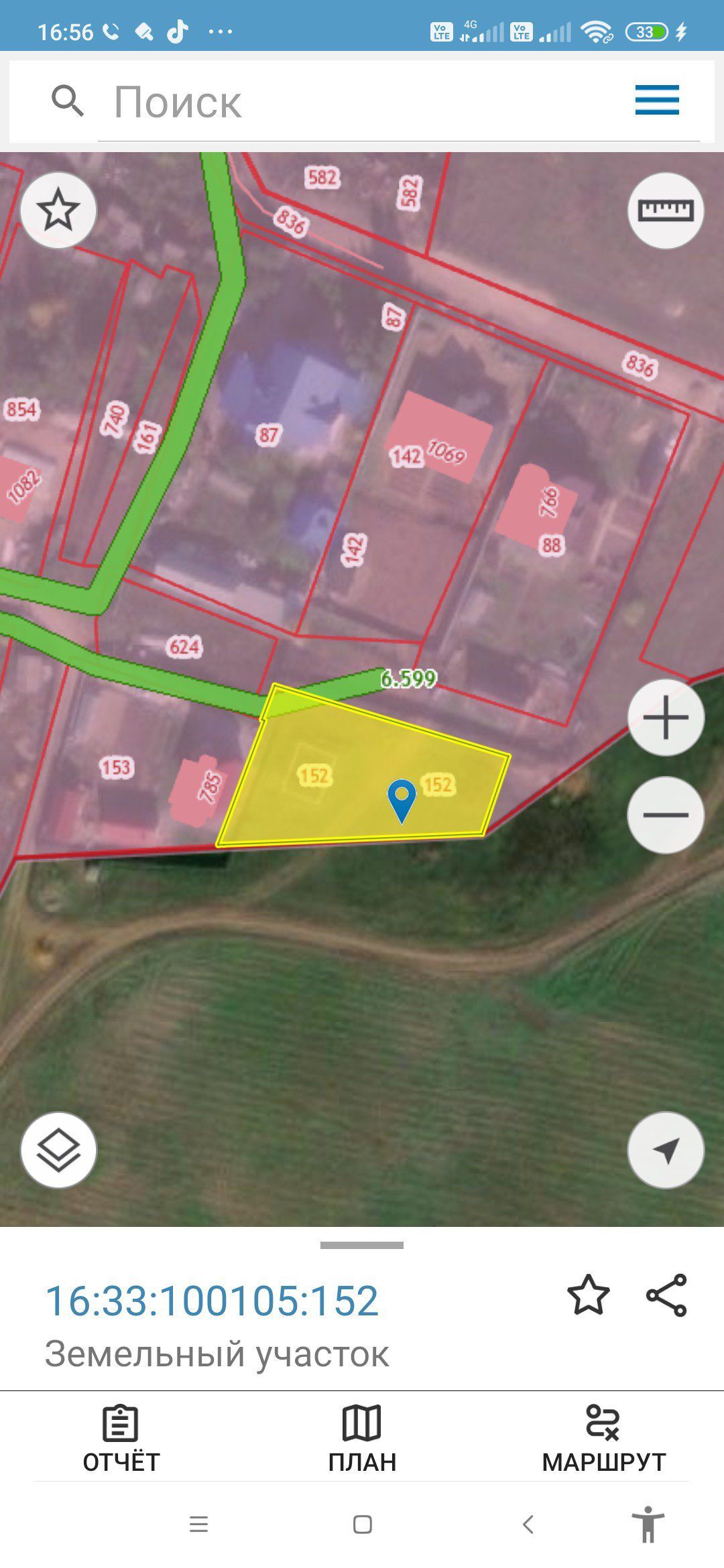This screenshot has height=1568, width=724.
Task: Open the ОТЧЁТ report
Action: coord(121,1438)
